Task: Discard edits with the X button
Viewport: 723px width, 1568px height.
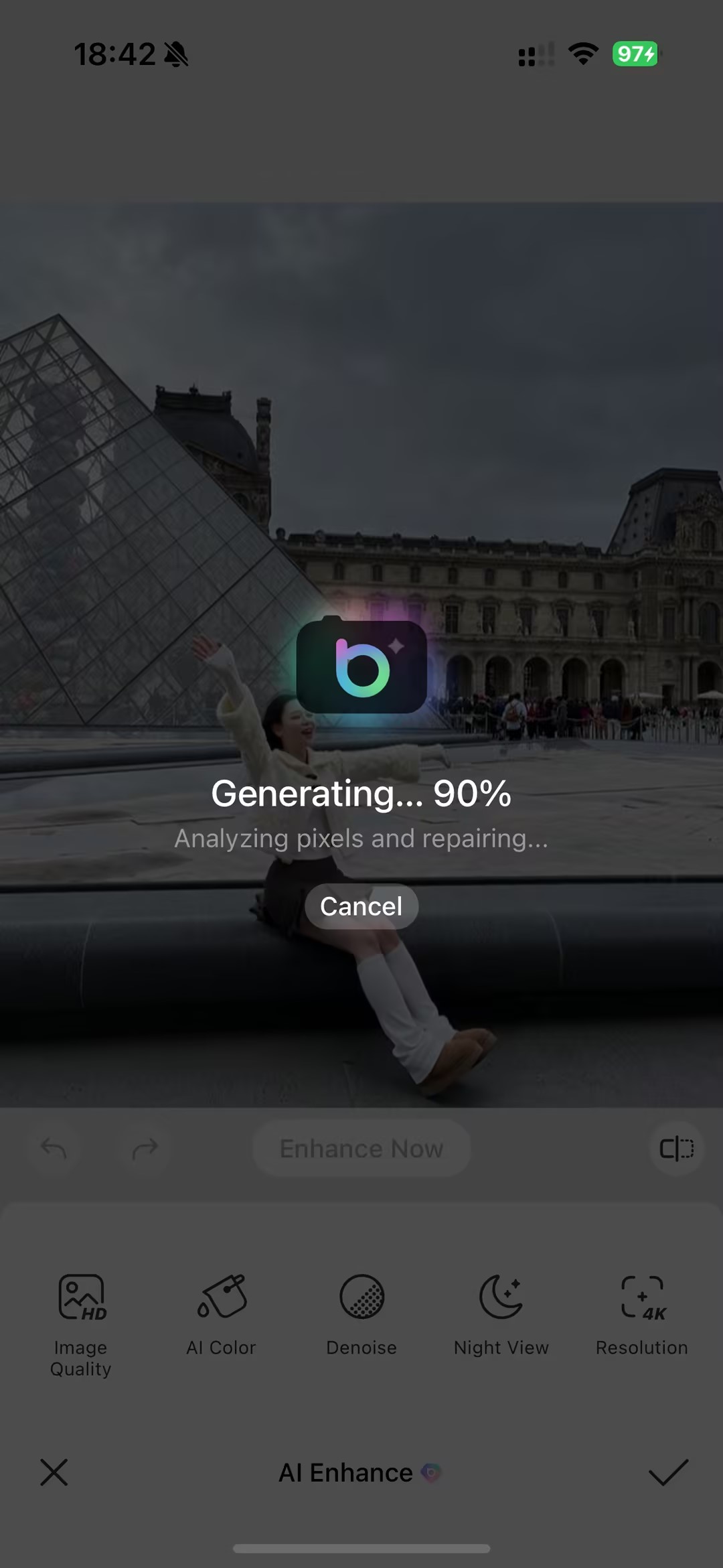Action: coord(55,1474)
